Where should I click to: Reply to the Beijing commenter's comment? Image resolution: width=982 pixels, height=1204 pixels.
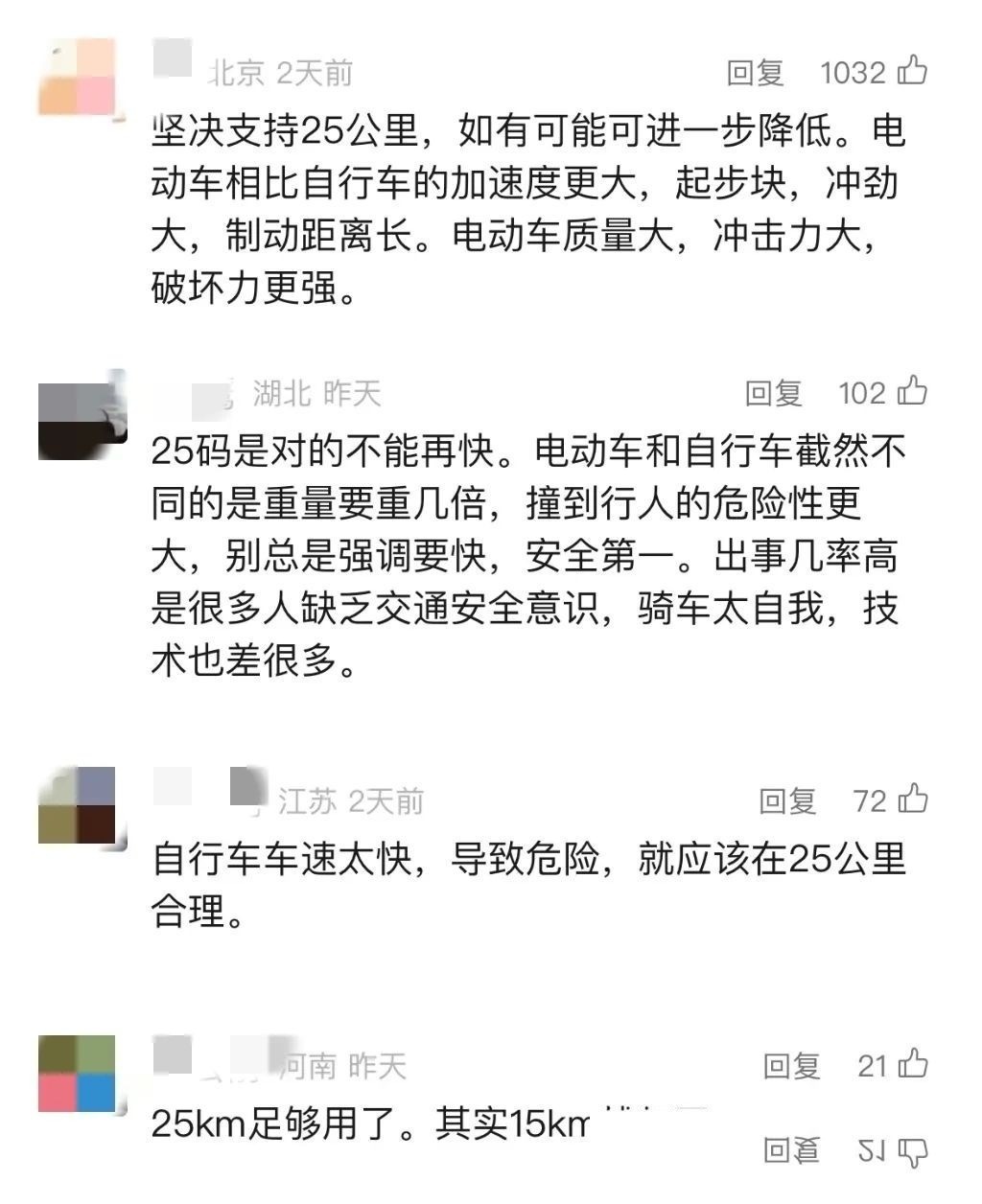click(755, 73)
